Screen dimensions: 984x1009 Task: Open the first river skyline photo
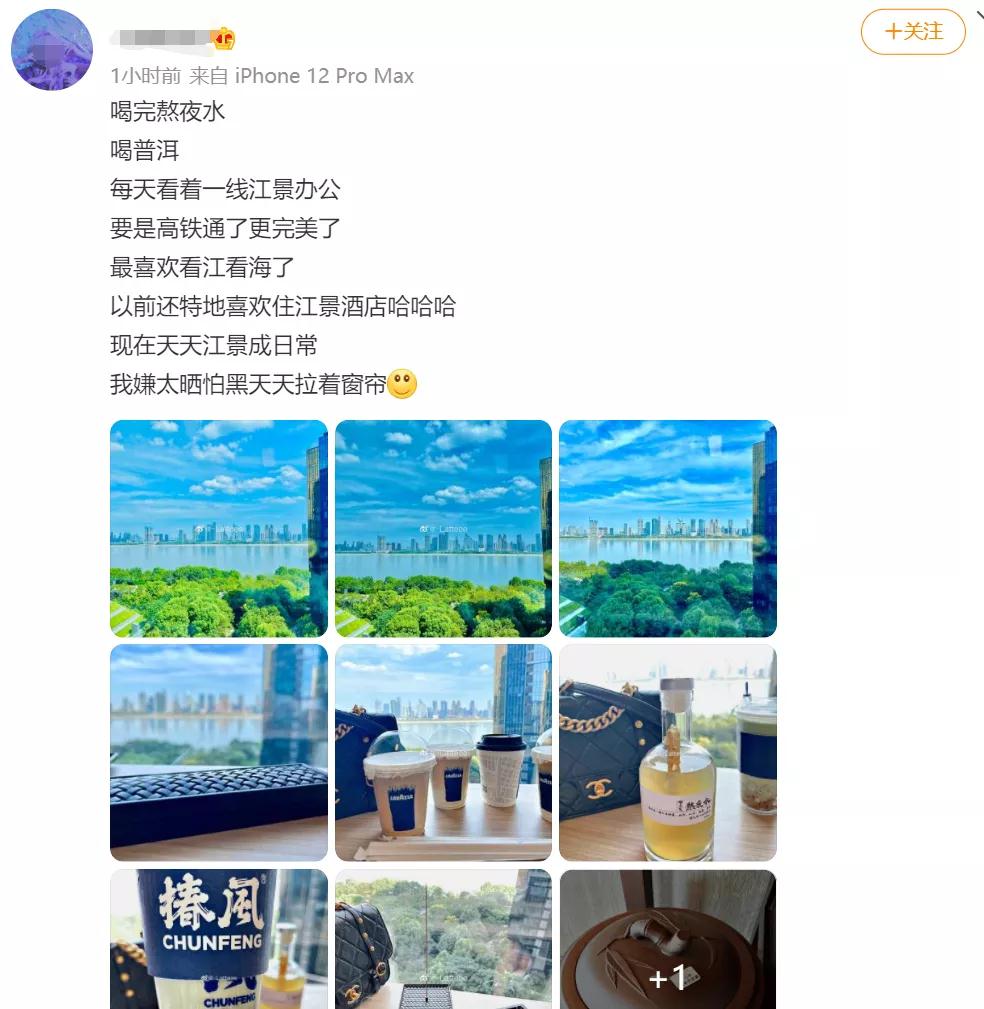[x=218, y=528]
